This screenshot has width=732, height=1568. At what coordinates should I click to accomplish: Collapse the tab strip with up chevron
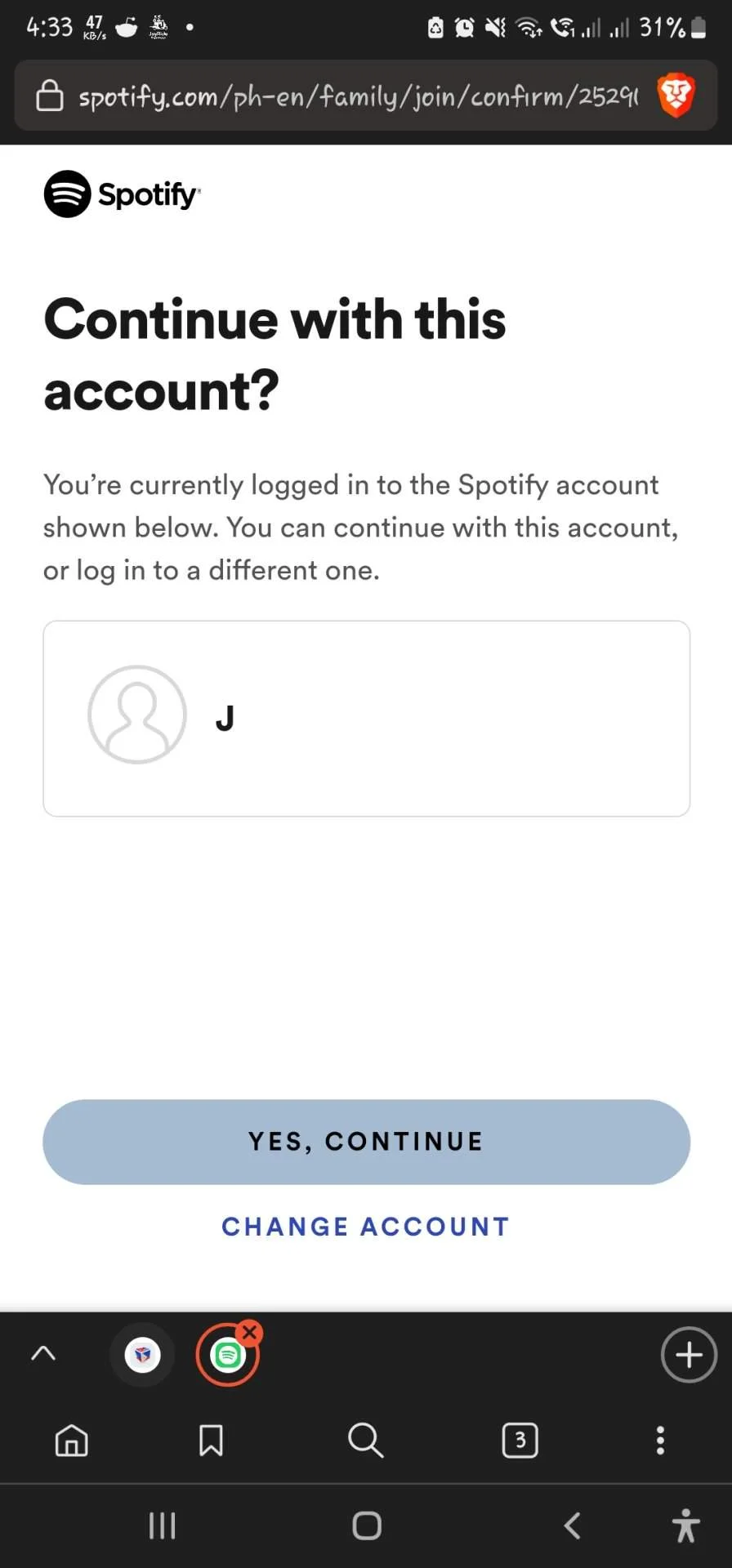(x=43, y=1353)
